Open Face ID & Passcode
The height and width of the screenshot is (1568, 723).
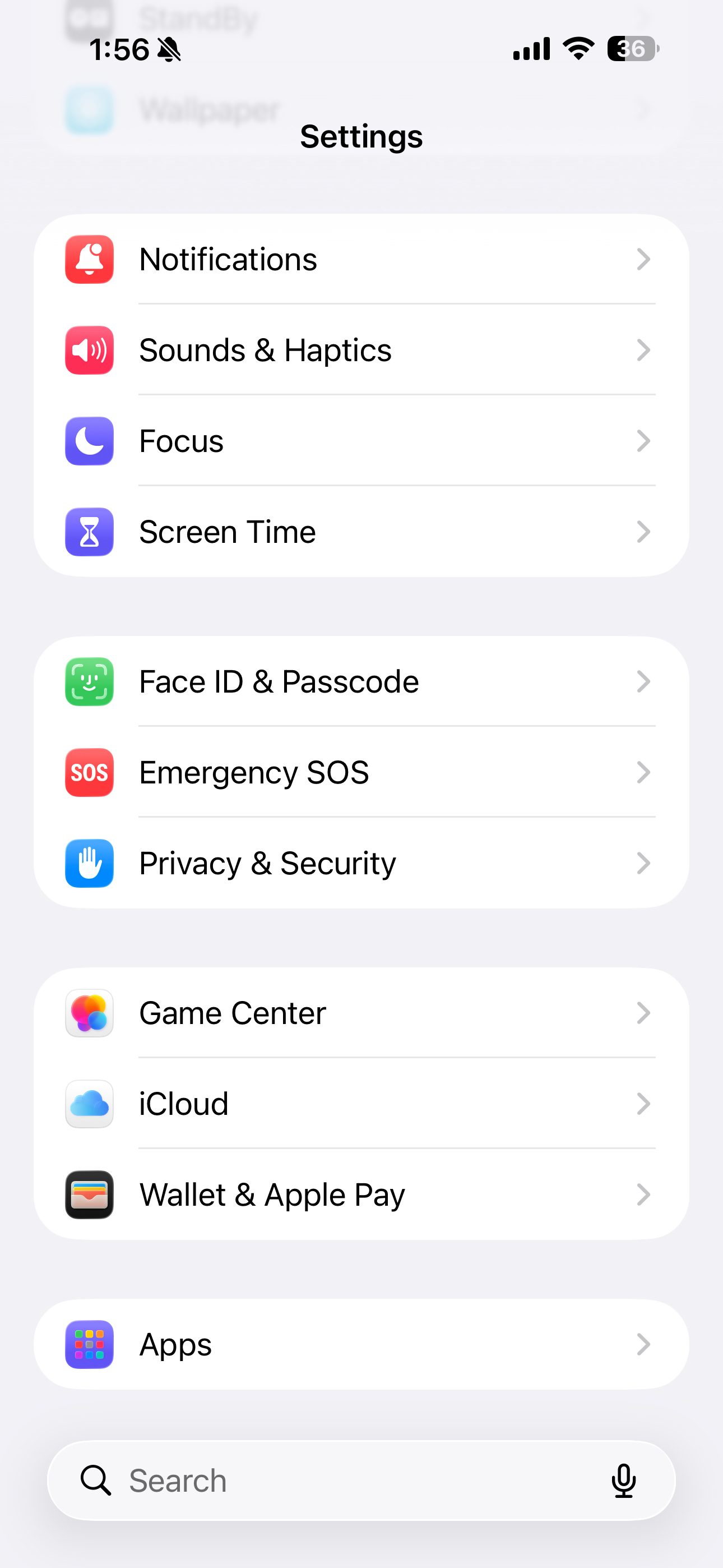pos(360,681)
